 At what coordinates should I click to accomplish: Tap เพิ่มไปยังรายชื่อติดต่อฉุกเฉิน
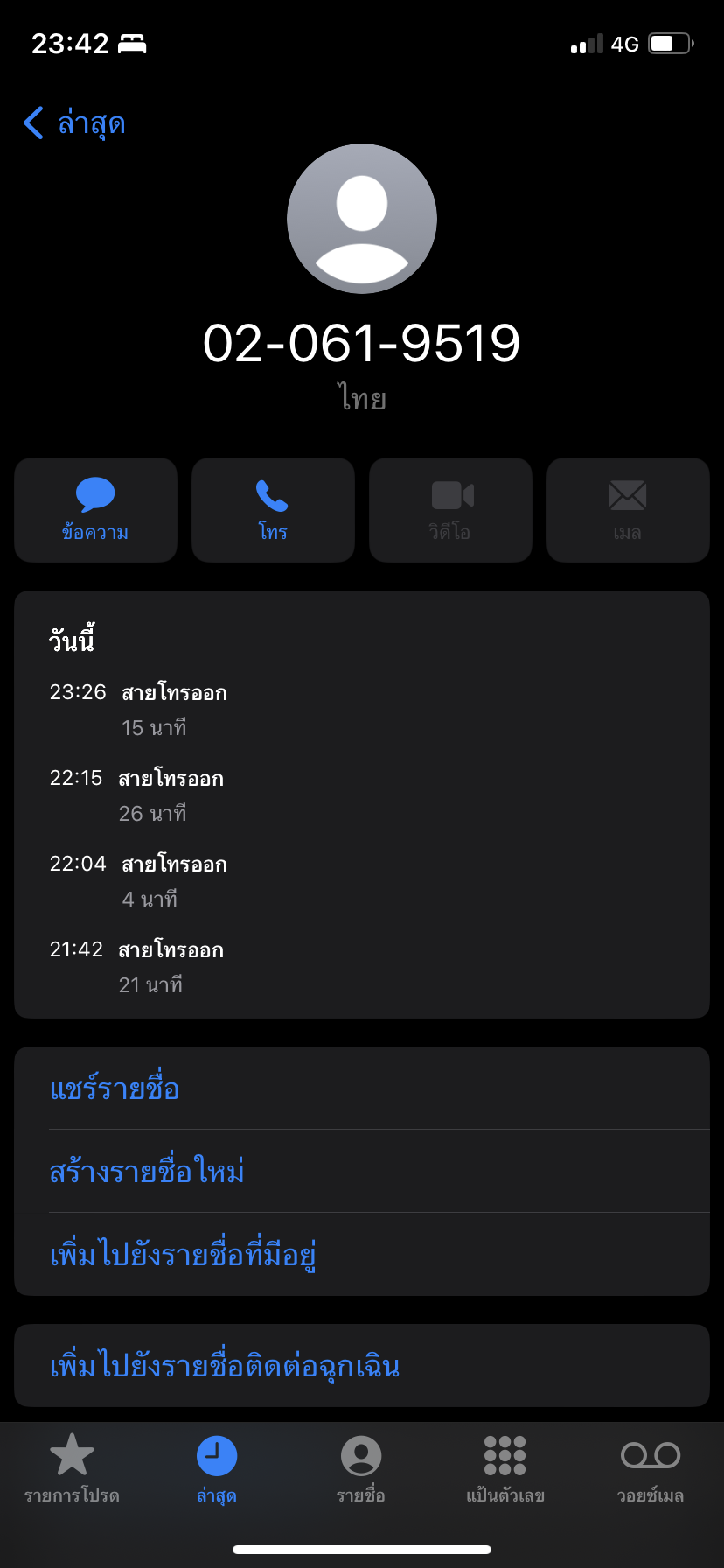(361, 1365)
